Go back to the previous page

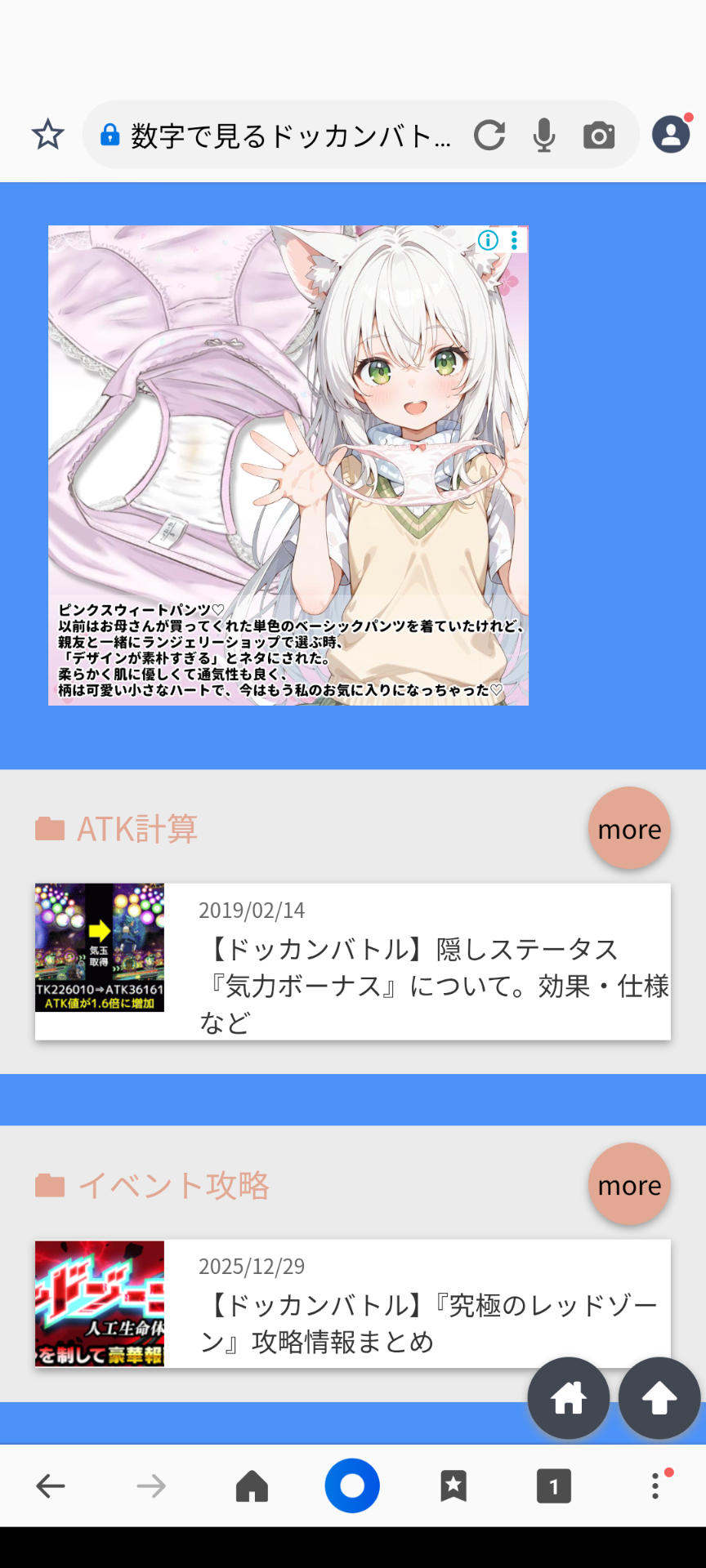coord(51,1486)
